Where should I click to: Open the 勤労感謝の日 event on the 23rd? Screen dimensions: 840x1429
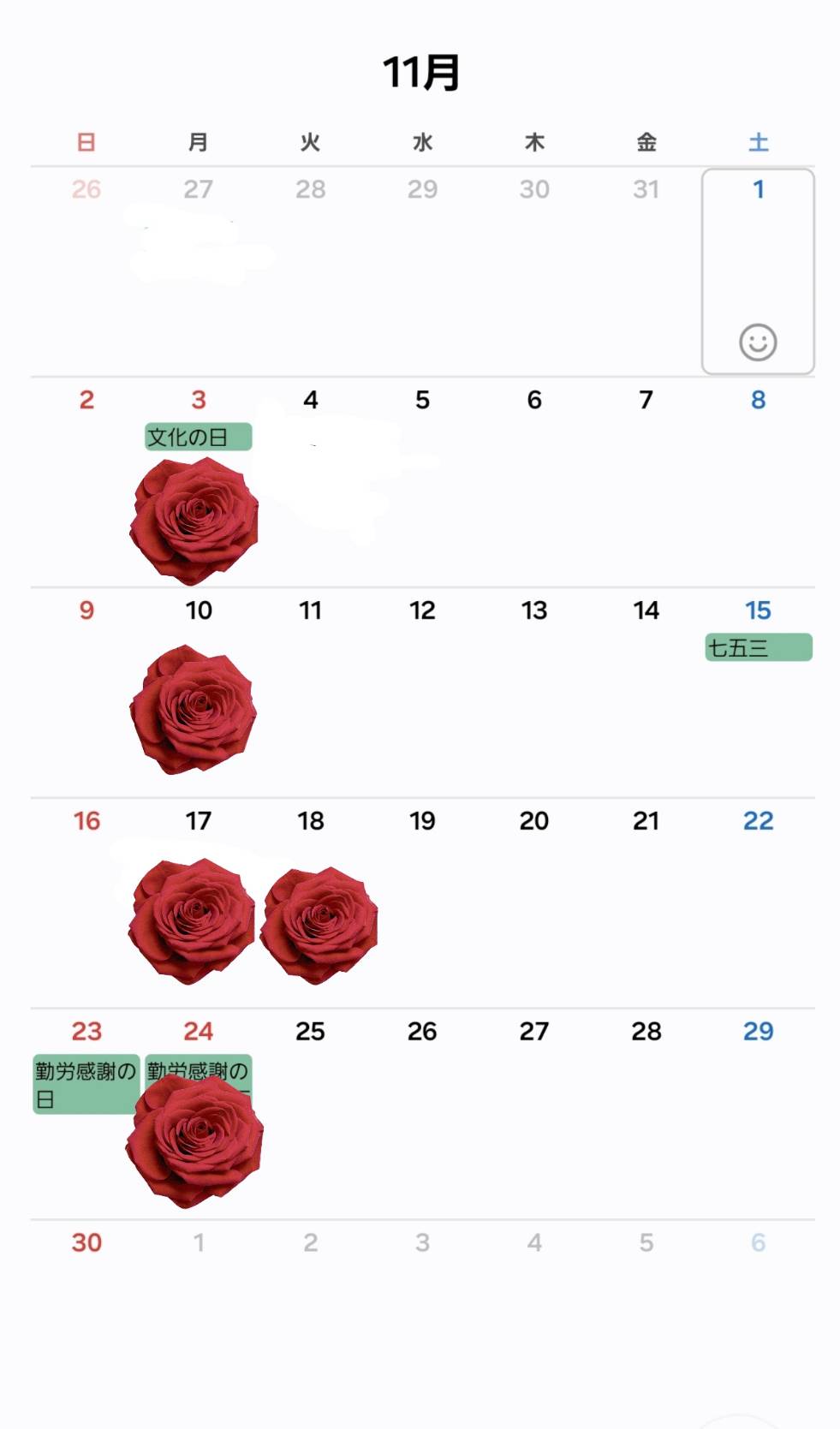(x=86, y=1083)
